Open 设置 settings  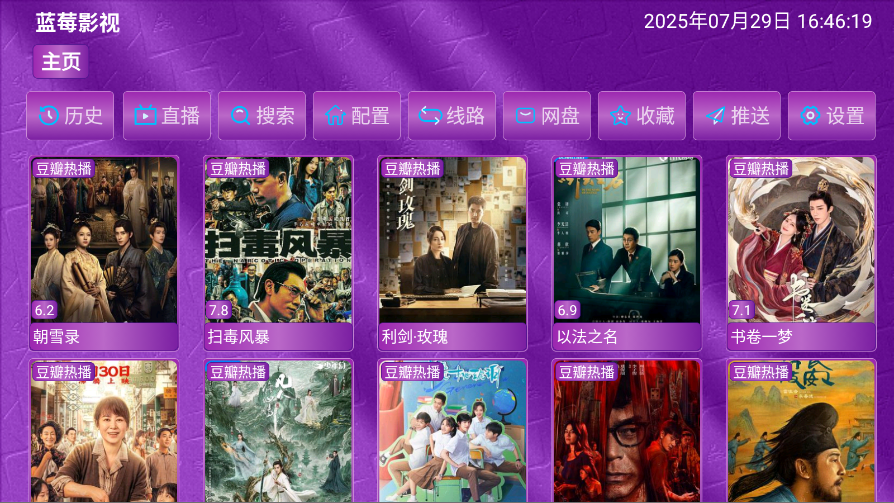coord(832,116)
